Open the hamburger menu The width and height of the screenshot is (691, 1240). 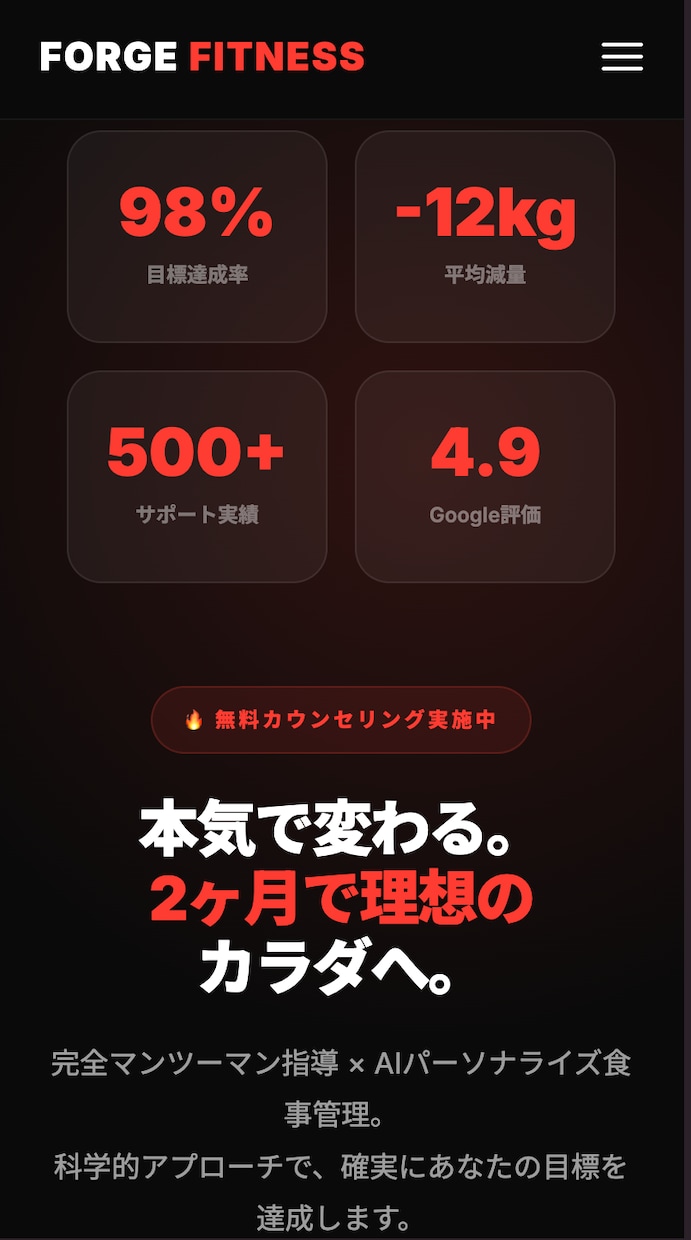click(x=622, y=57)
